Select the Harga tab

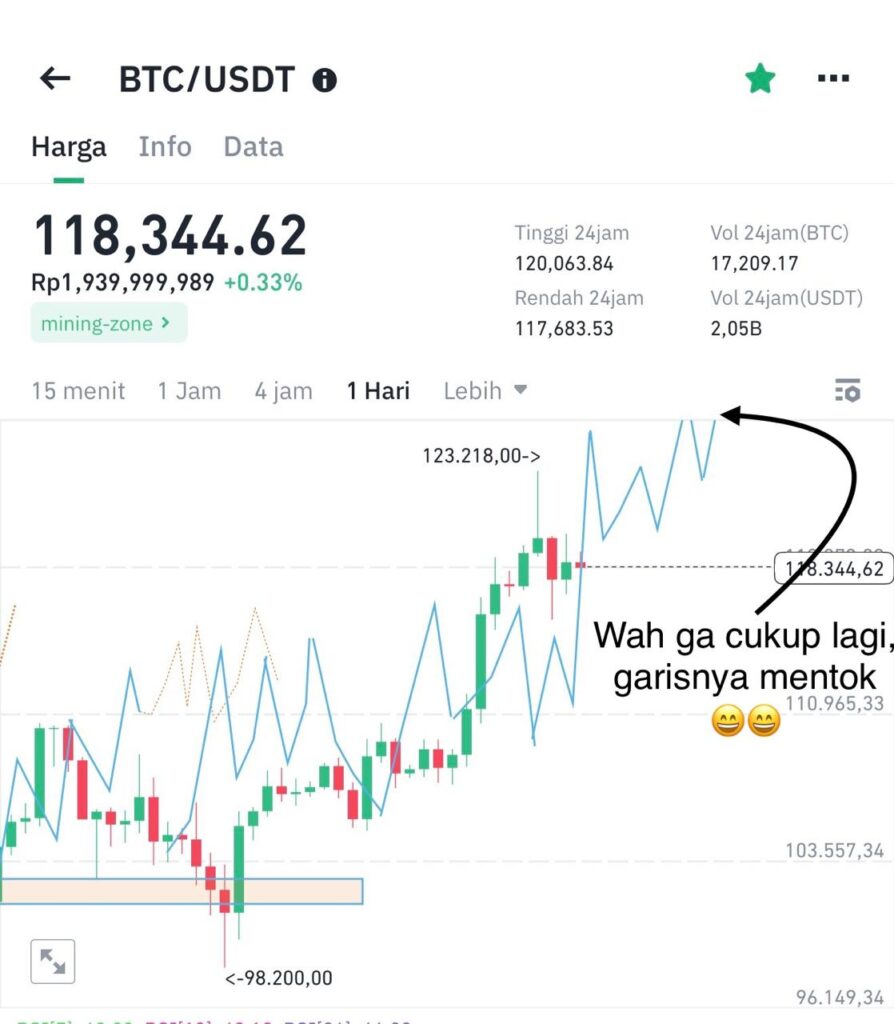pos(69,147)
